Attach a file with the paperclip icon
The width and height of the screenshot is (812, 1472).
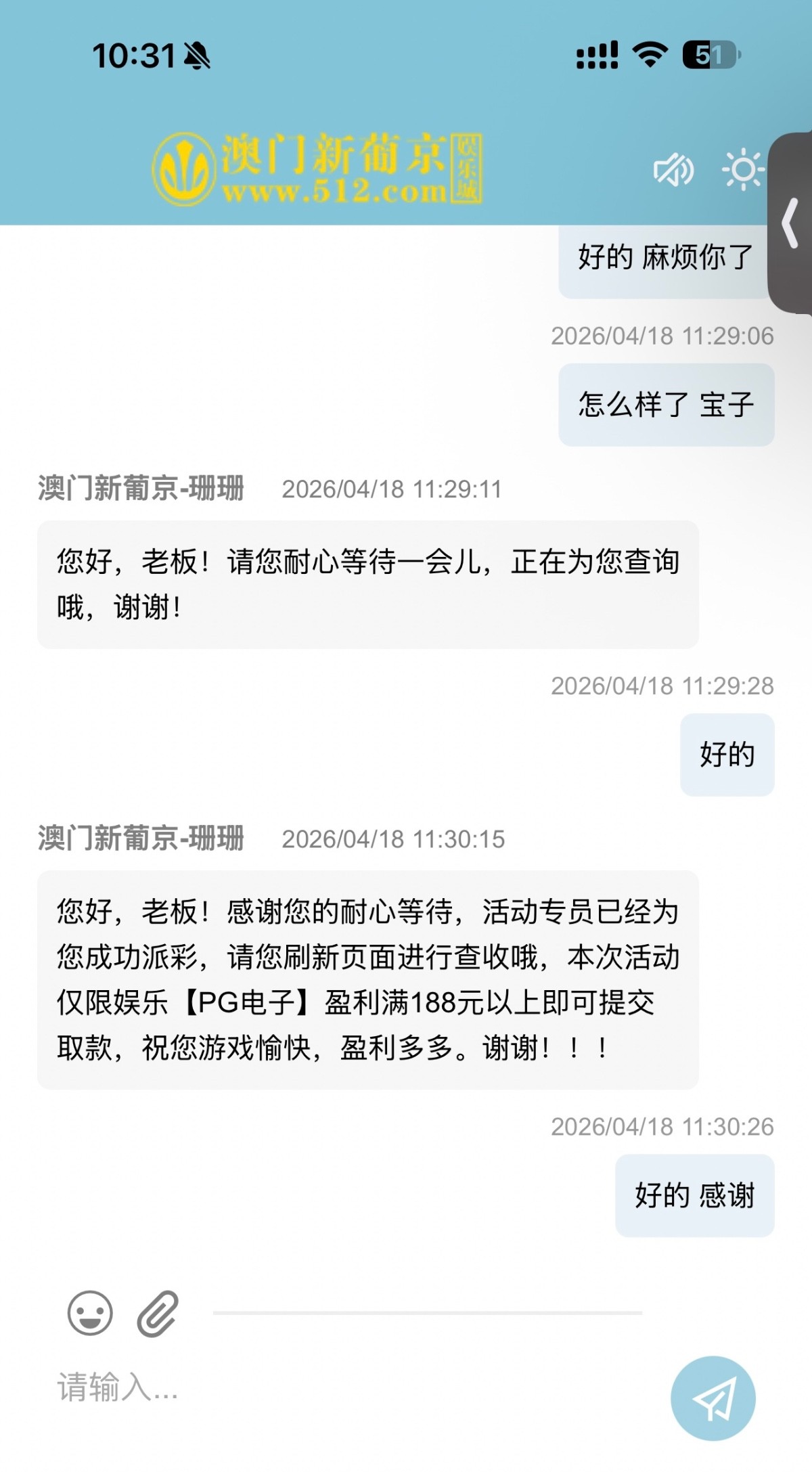tap(158, 1314)
